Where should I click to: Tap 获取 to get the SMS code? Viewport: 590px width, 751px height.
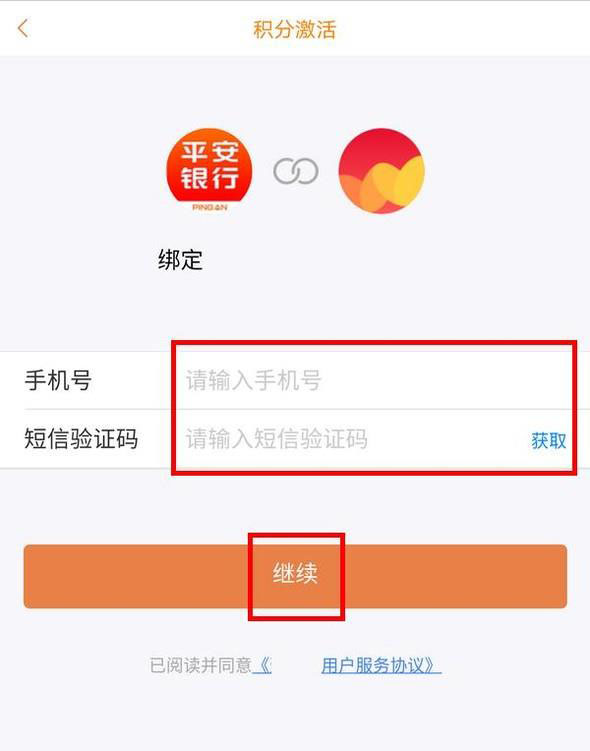(x=549, y=440)
